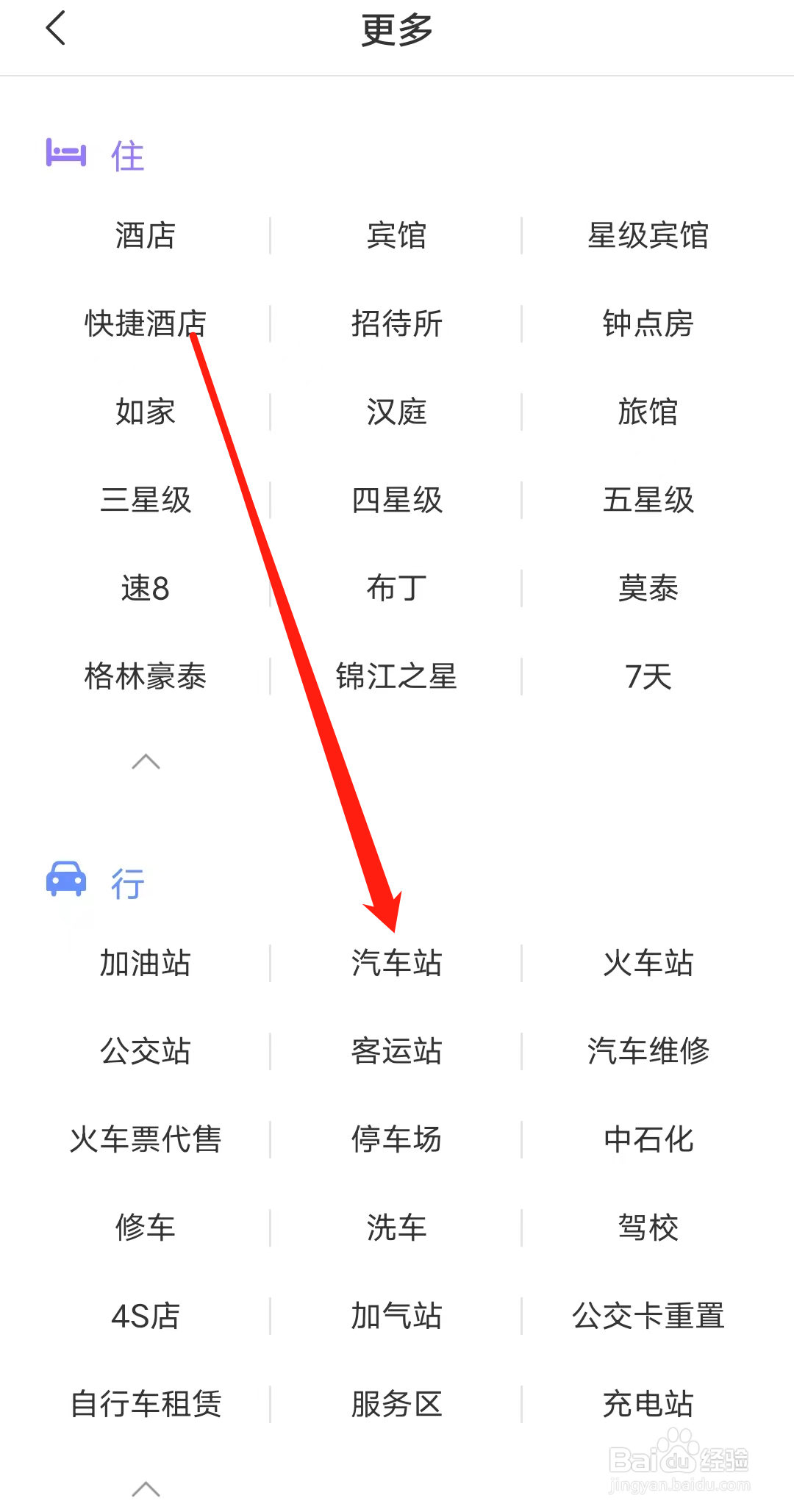794x1512 pixels.
Task: Select the 驾校 option
Action: [648, 1228]
